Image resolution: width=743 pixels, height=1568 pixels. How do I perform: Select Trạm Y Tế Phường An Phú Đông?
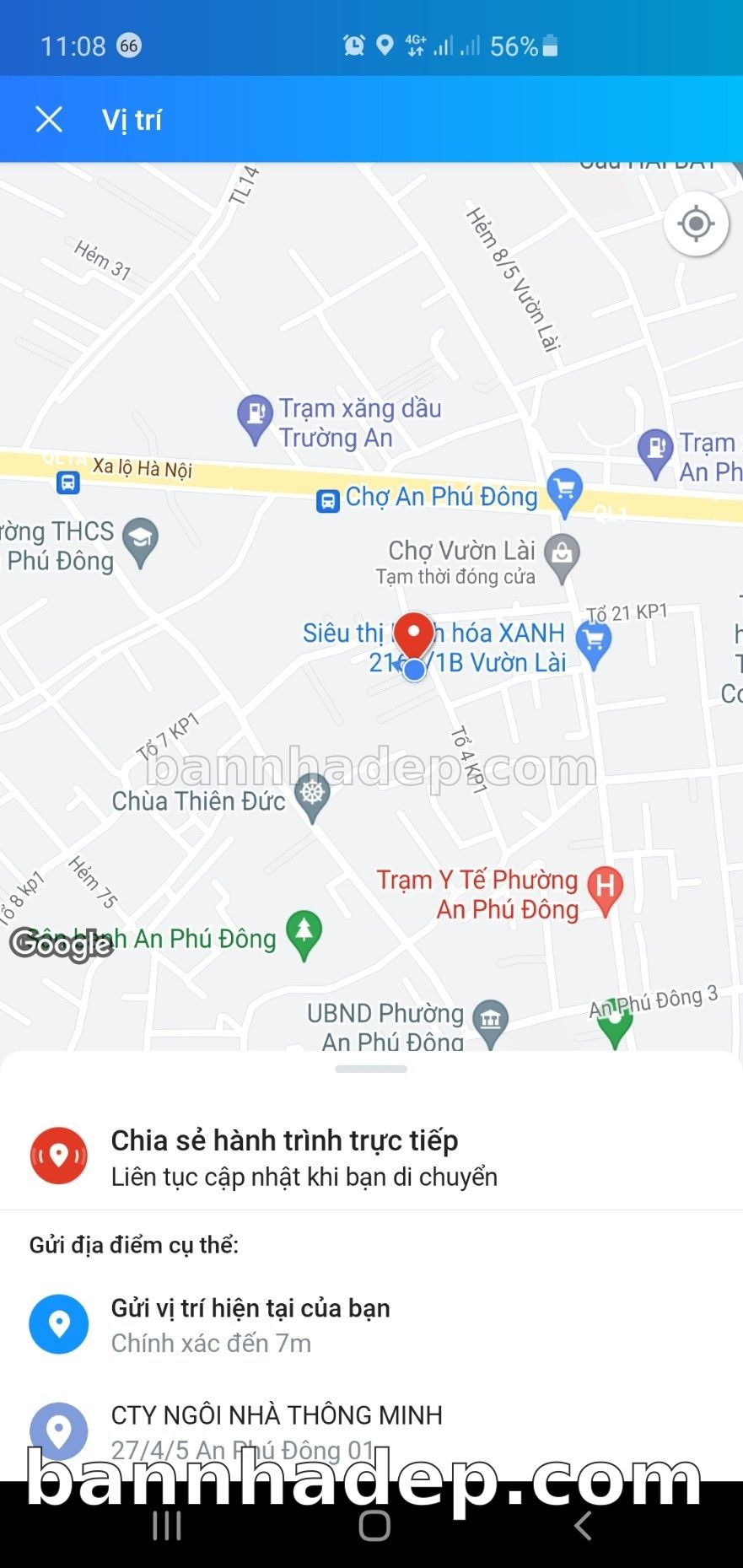coord(605,888)
